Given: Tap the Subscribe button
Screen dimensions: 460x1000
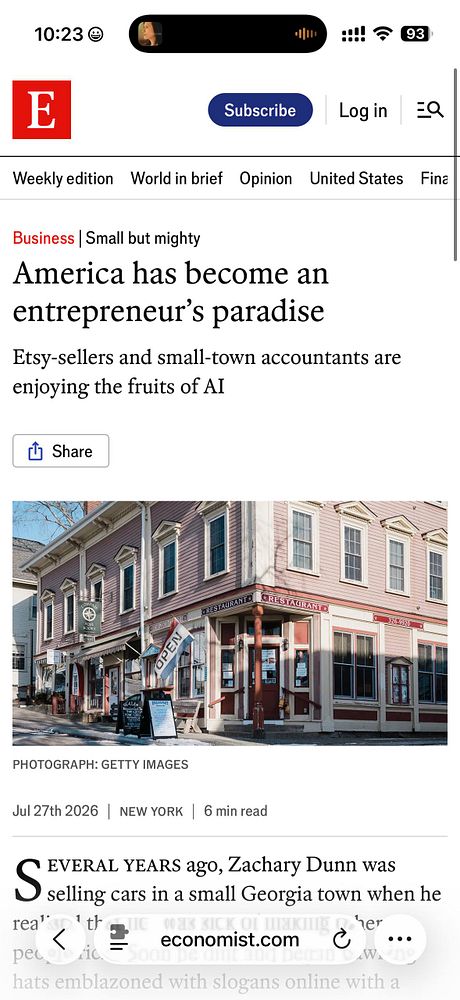Looking at the screenshot, I should point(260,110).
